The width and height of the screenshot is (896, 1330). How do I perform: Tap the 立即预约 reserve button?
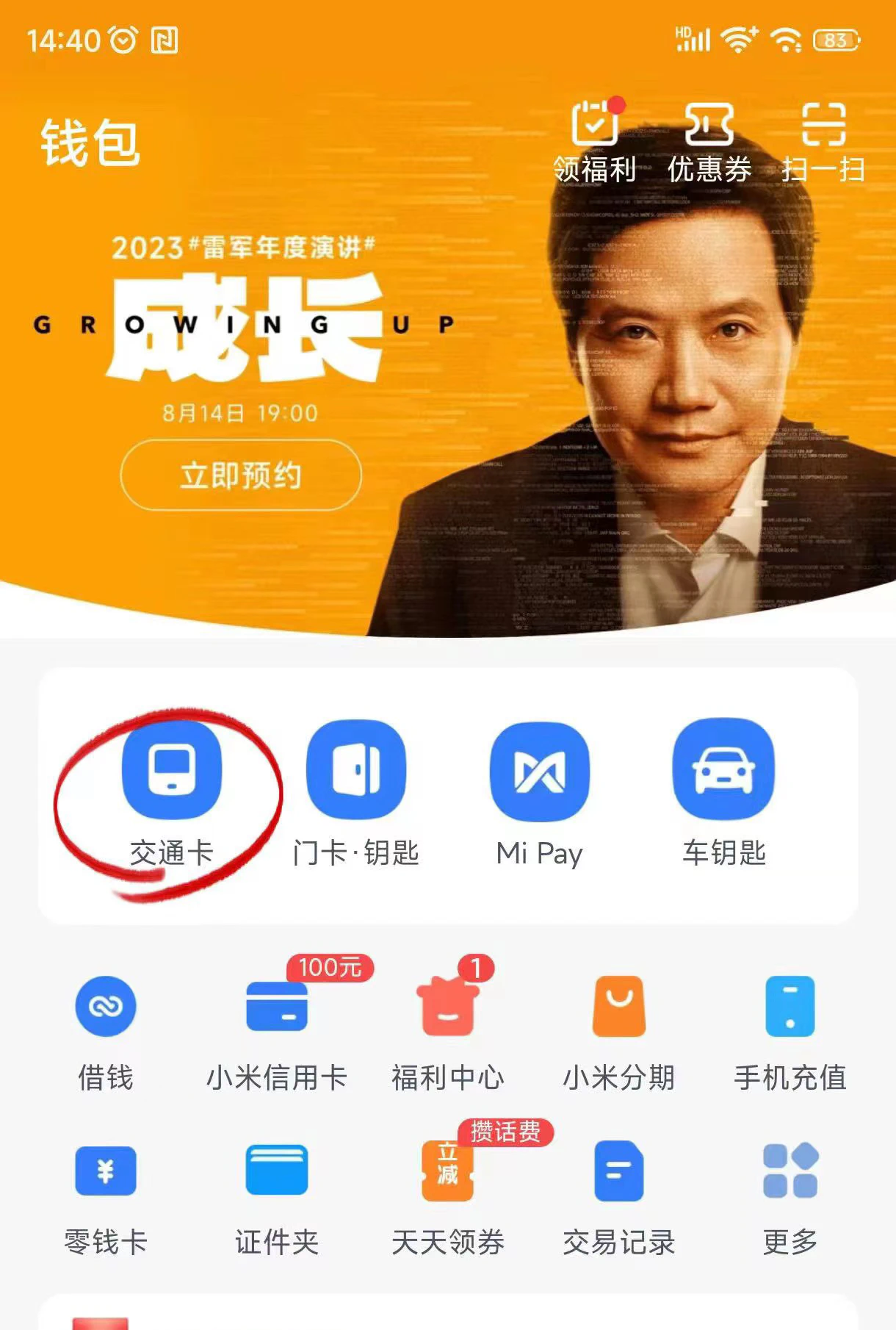tap(241, 475)
